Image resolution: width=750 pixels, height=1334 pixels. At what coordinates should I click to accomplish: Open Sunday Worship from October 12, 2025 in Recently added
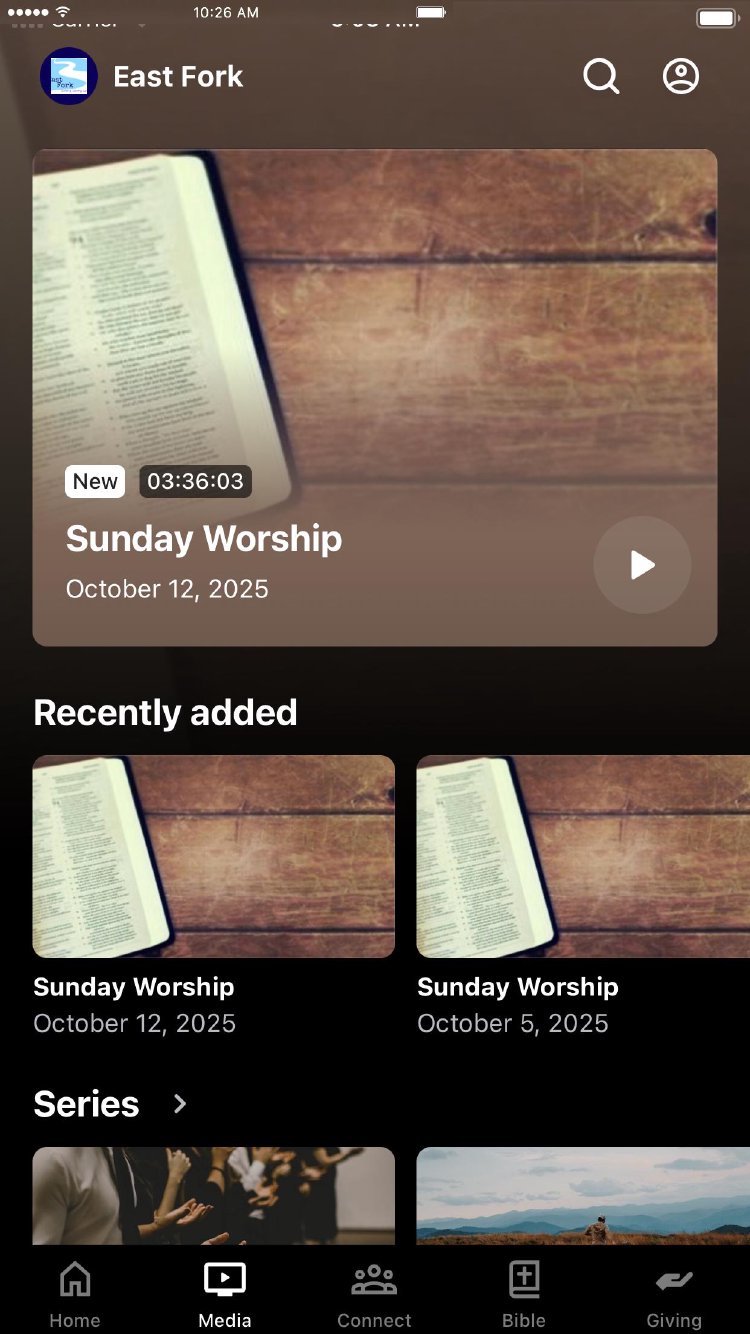point(214,857)
